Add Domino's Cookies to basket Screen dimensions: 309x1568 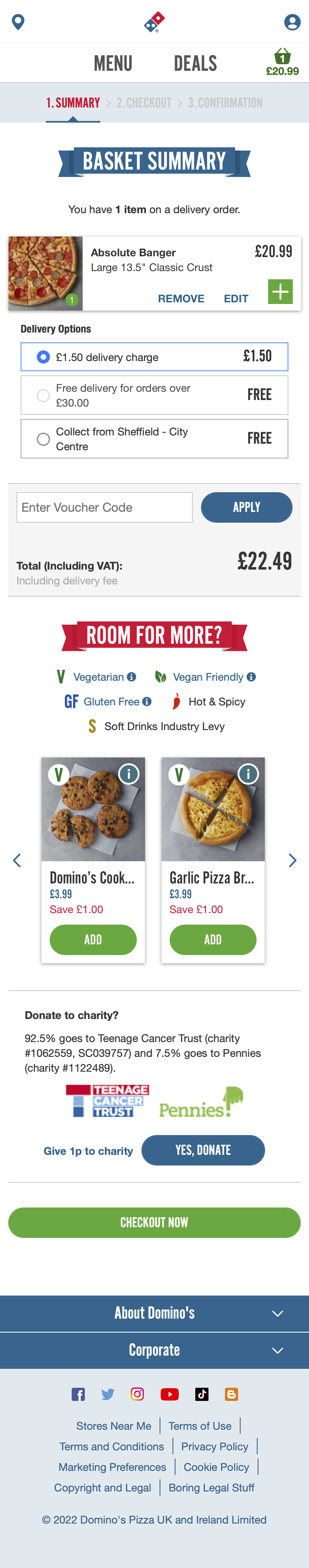(93, 939)
